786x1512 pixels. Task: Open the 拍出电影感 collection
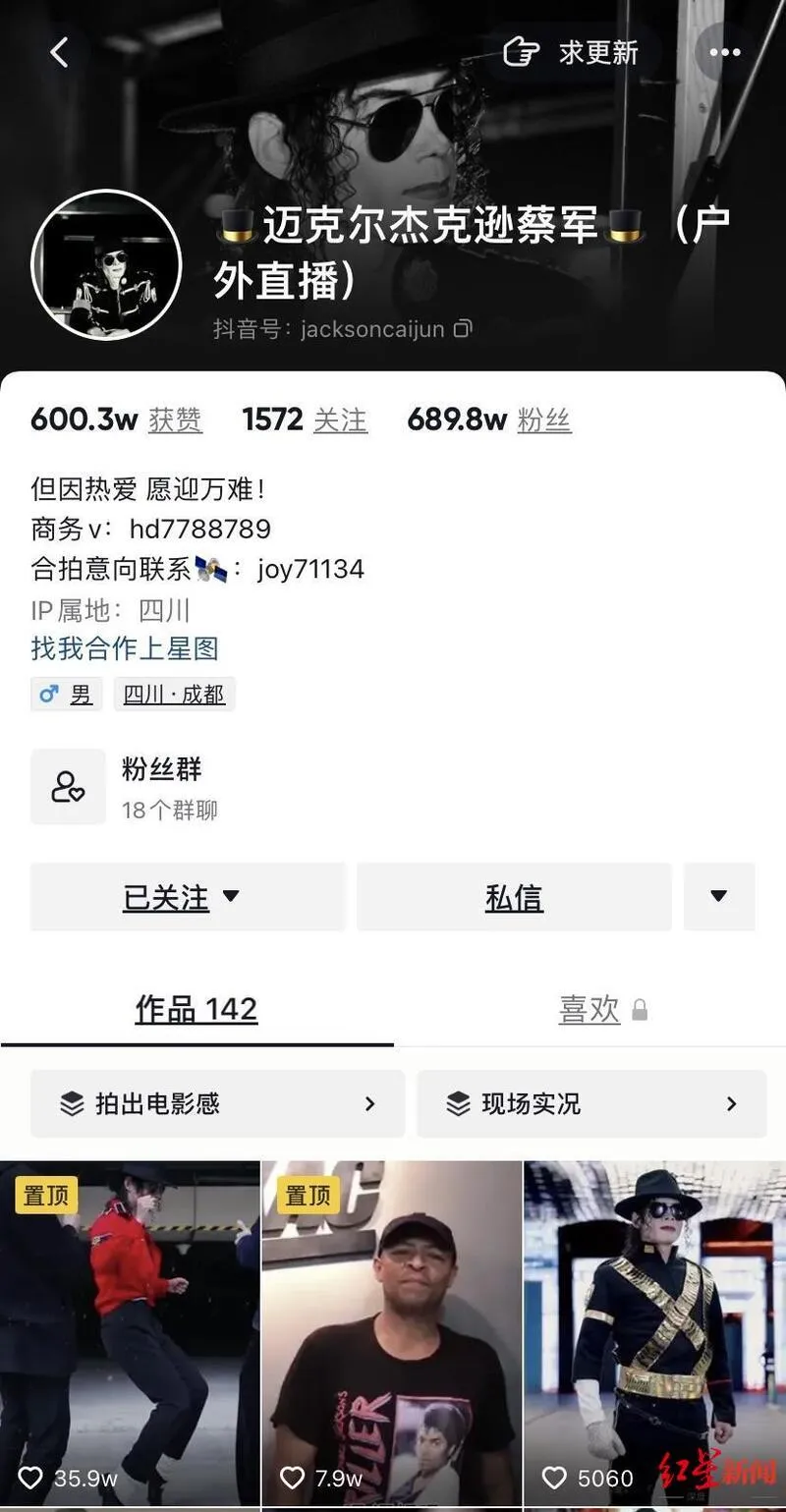pyautogui.click(x=217, y=1104)
